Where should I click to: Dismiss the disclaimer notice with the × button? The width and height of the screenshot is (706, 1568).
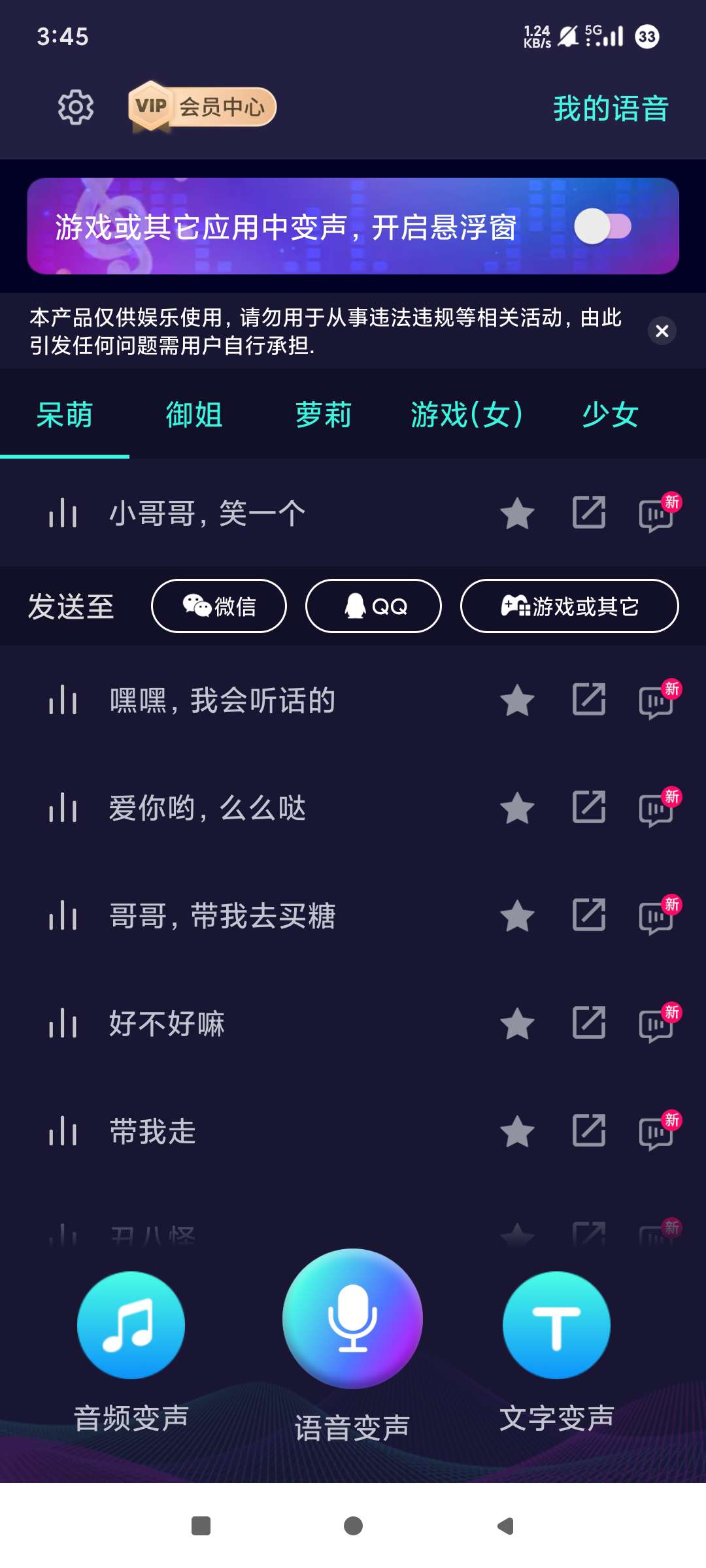pos(662,332)
